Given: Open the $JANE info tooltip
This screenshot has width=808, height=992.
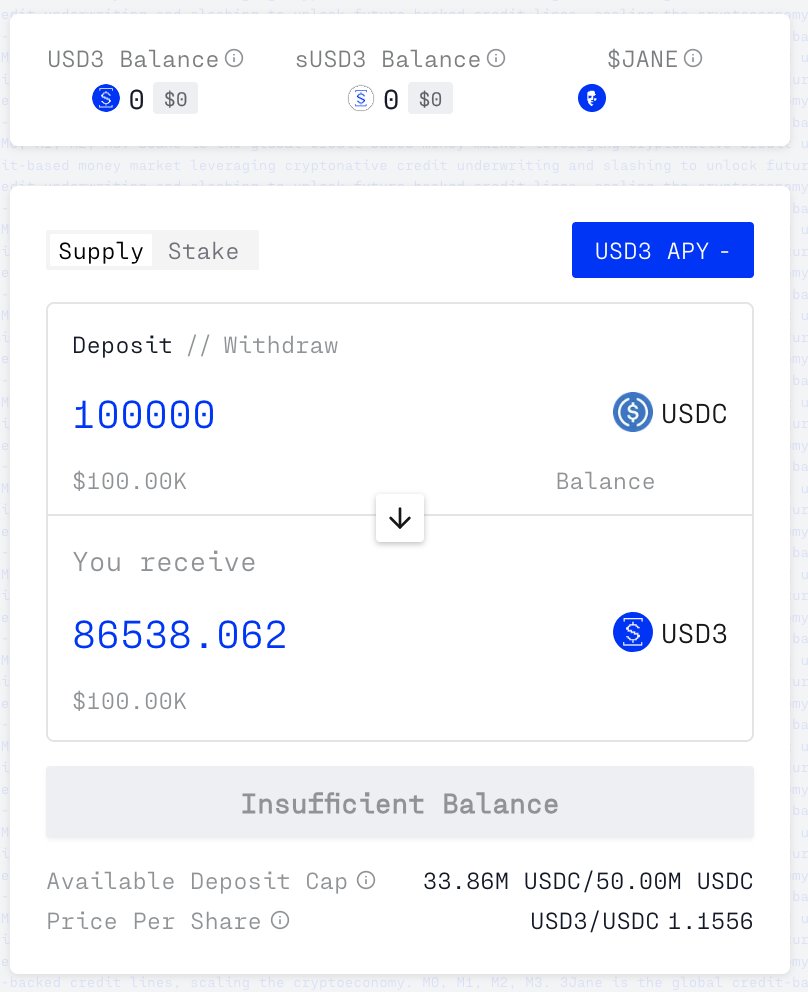Looking at the screenshot, I should pos(693,59).
